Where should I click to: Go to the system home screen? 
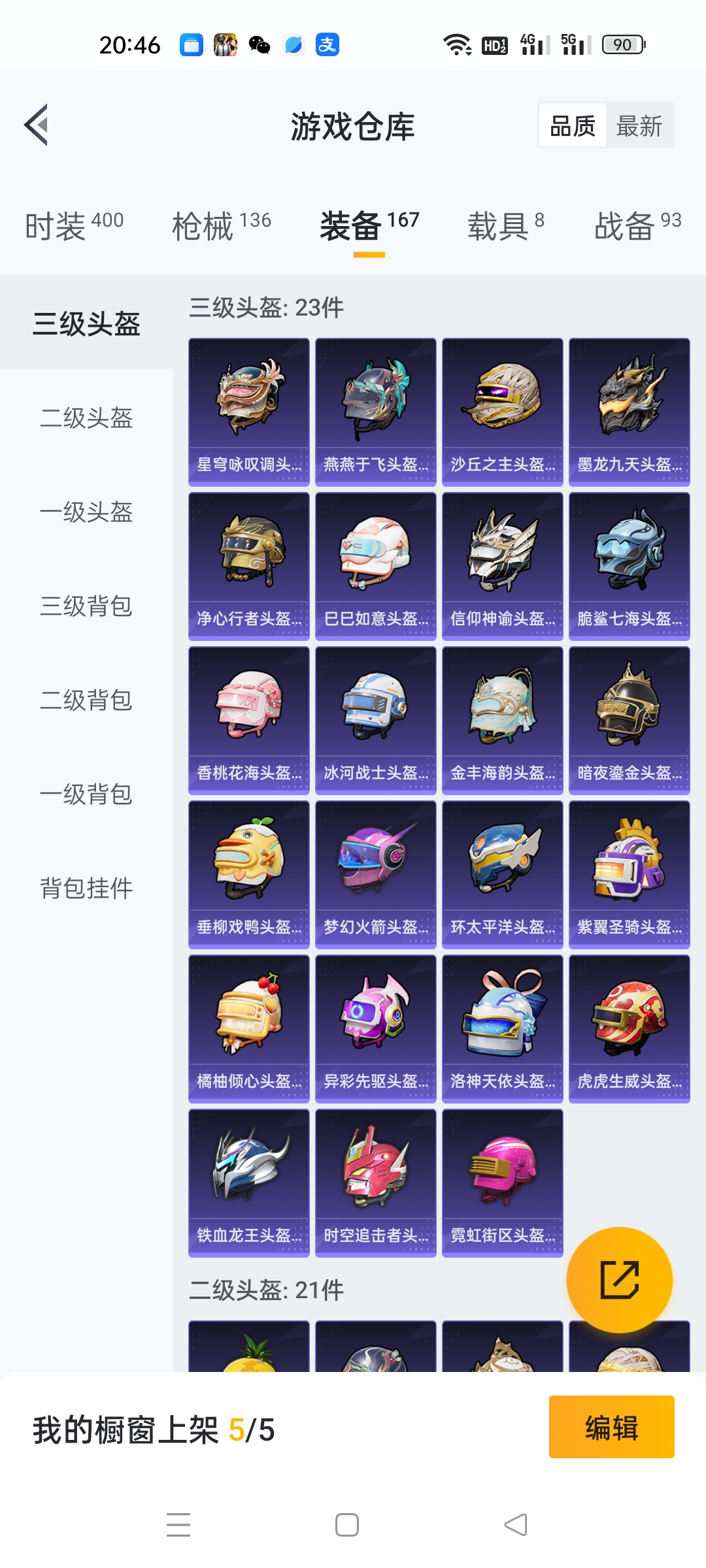point(347,1525)
